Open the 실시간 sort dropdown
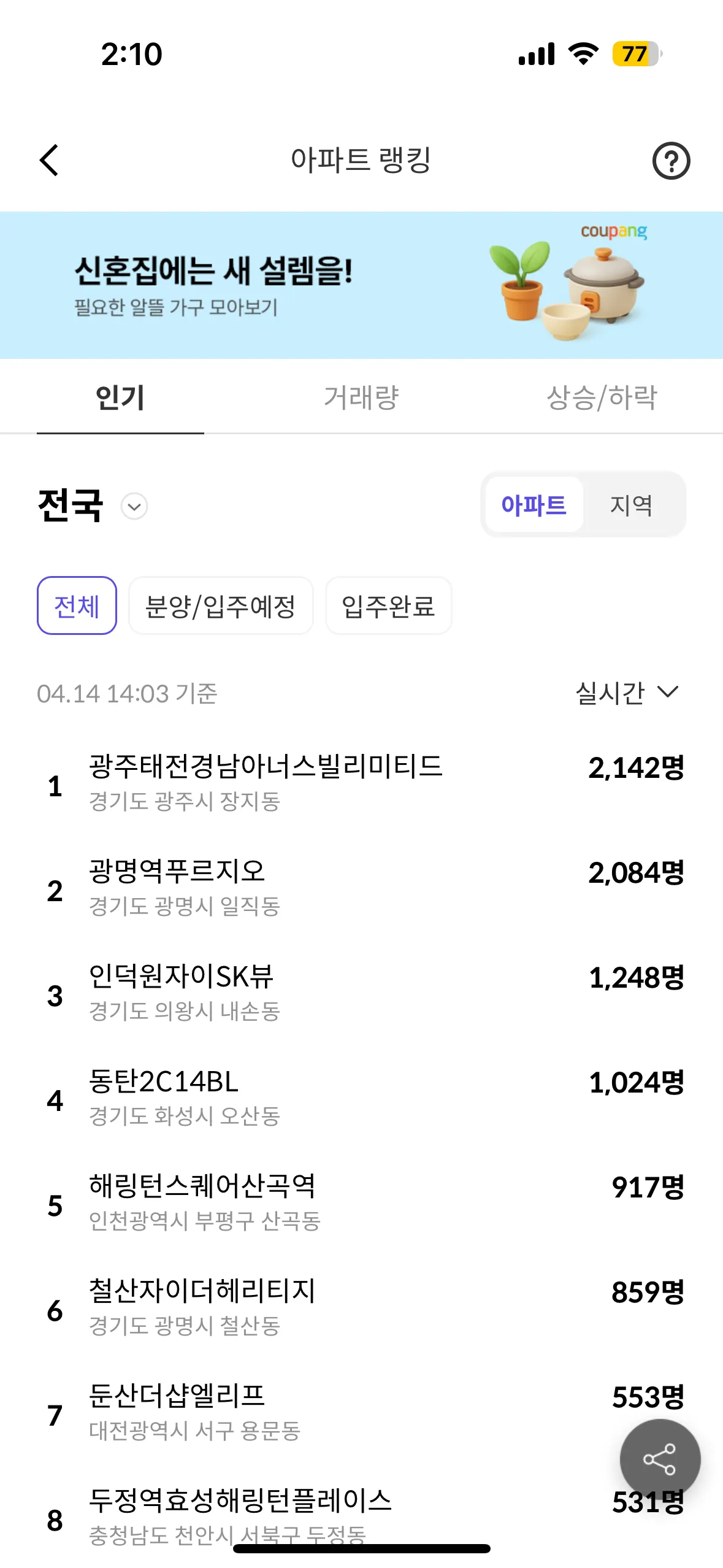The width and height of the screenshot is (723, 1568). click(627, 693)
